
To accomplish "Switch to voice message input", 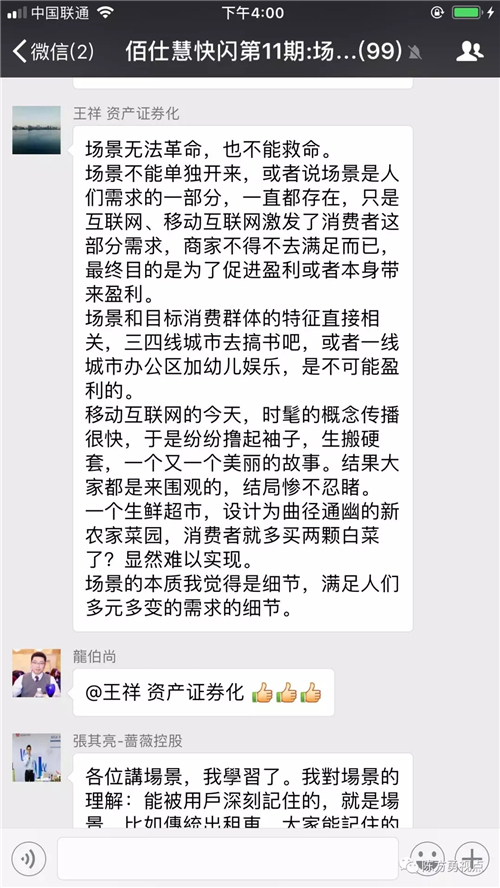I will [28, 859].
